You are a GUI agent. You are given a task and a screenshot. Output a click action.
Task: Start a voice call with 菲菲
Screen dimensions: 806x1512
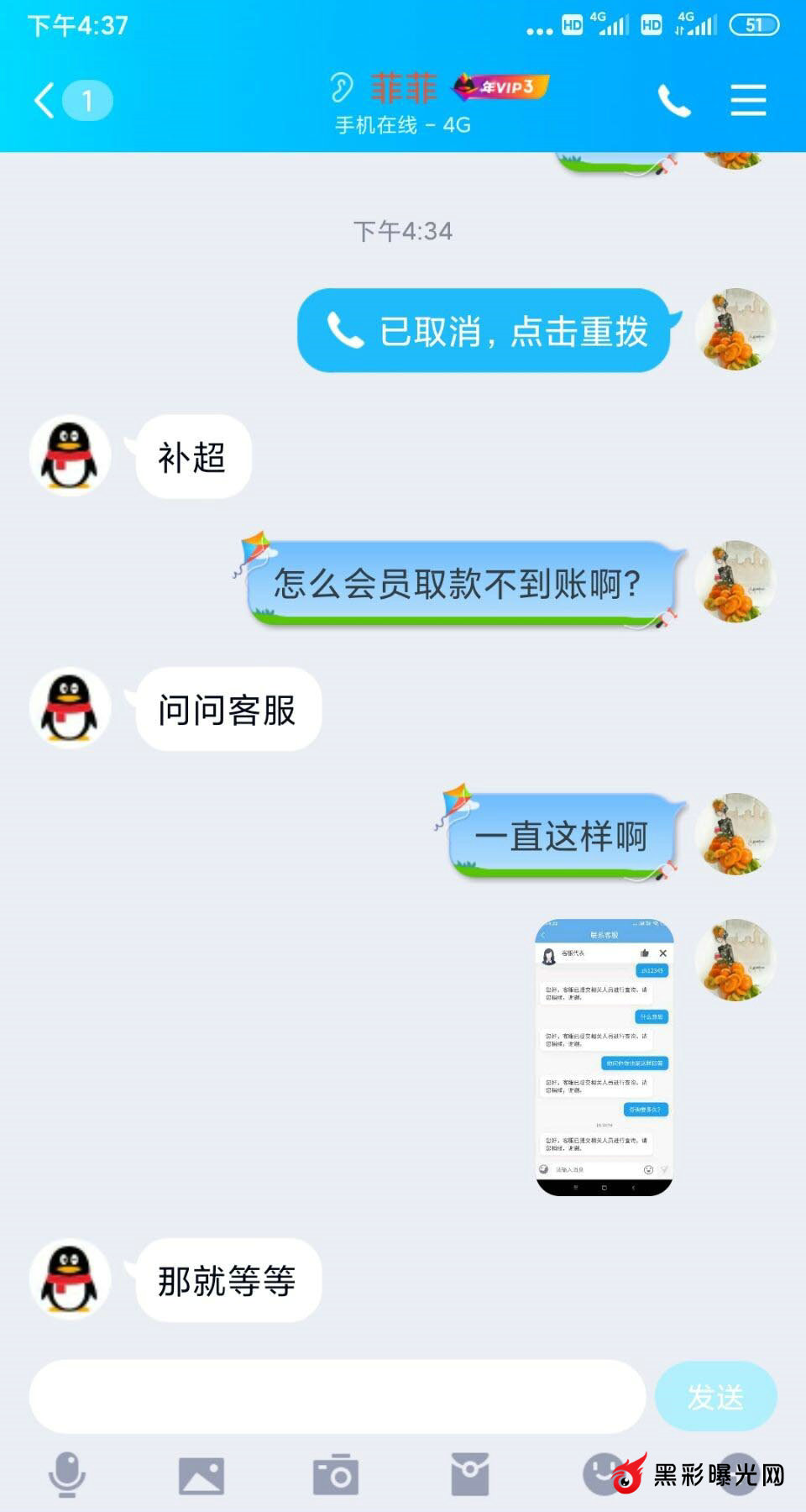pos(673,102)
